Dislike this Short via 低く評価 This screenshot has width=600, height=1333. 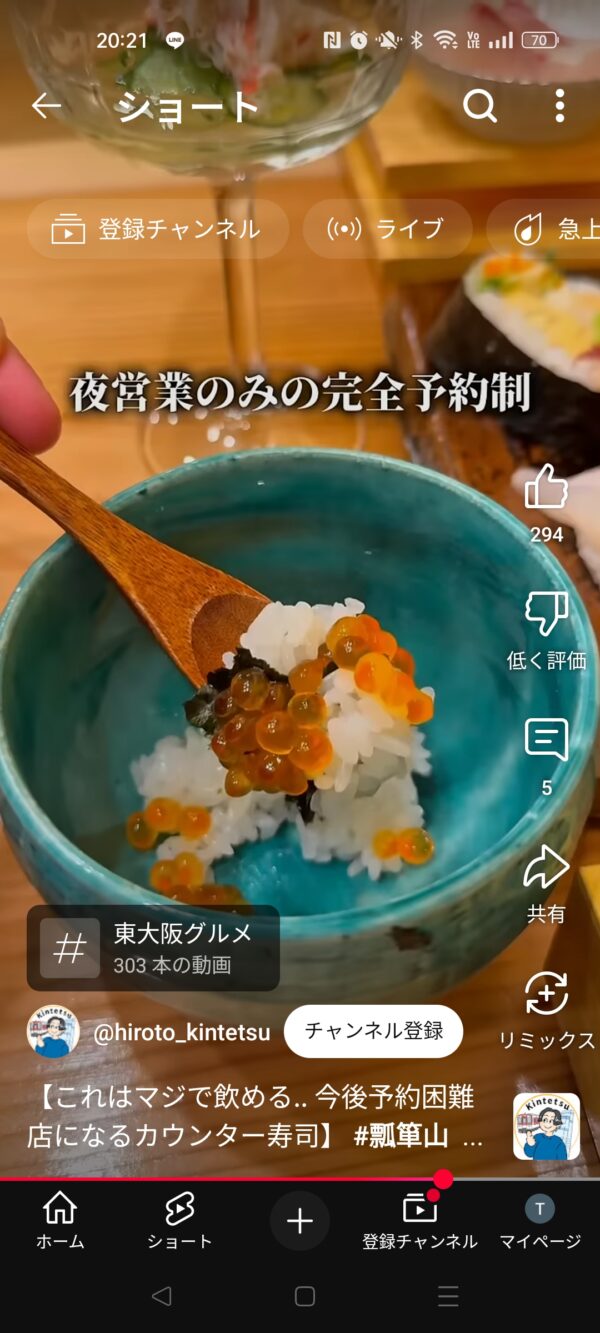click(x=546, y=615)
